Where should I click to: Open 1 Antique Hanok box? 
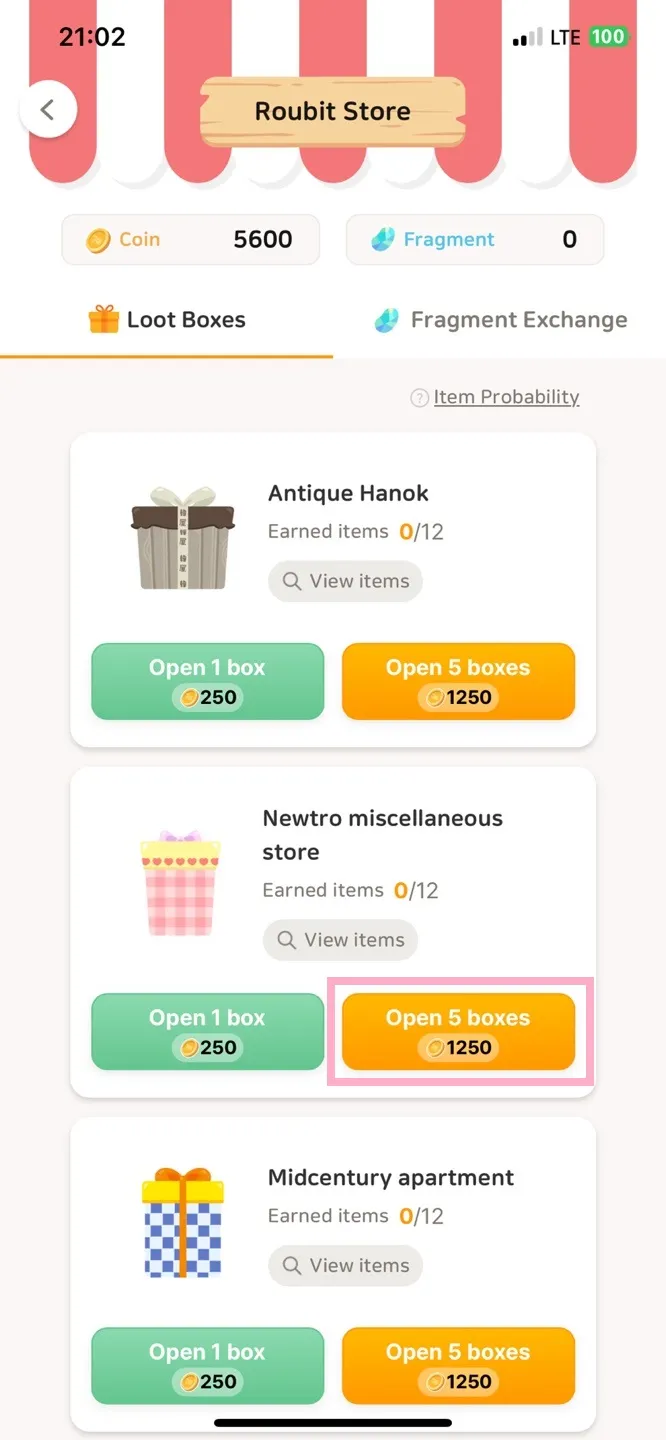click(x=208, y=681)
